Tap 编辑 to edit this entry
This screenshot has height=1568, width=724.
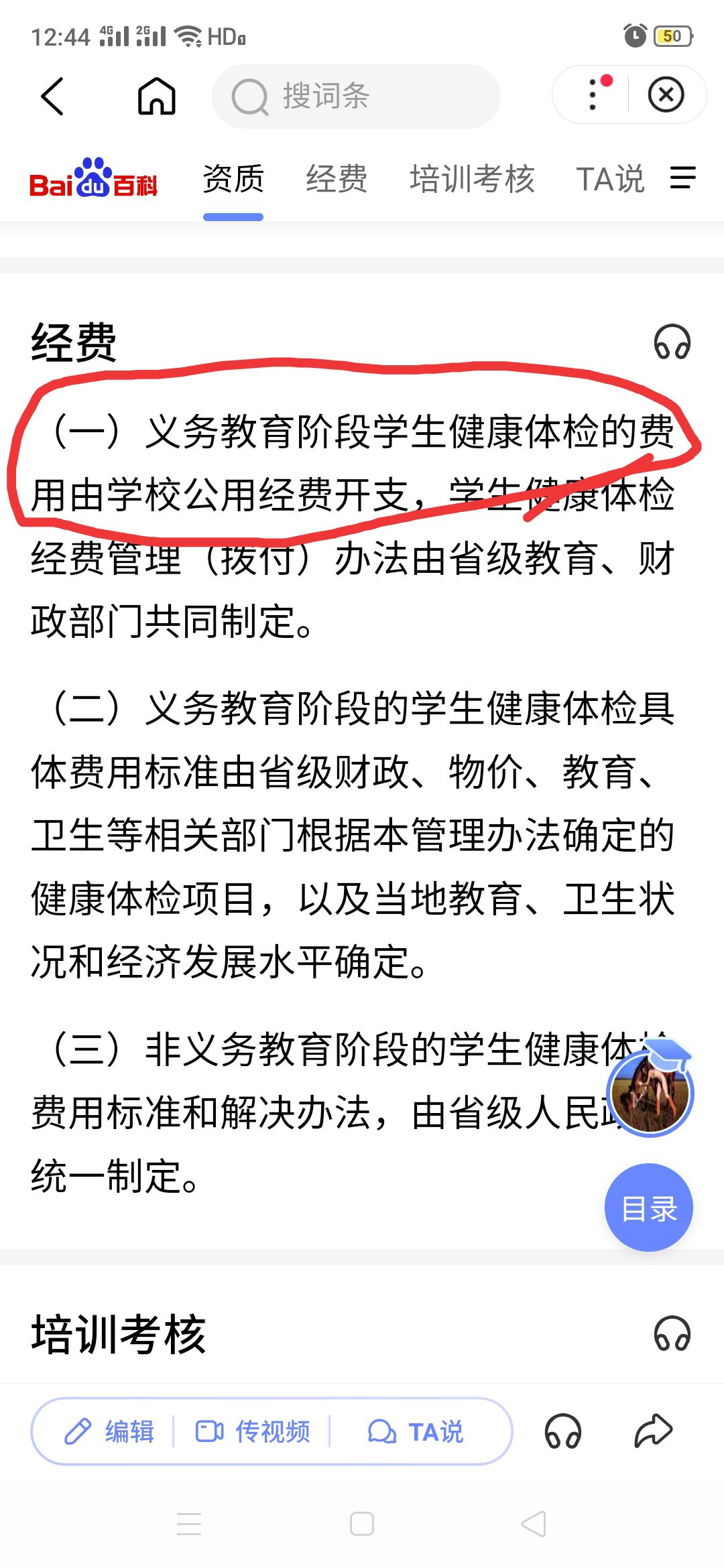pos(111,1431)
